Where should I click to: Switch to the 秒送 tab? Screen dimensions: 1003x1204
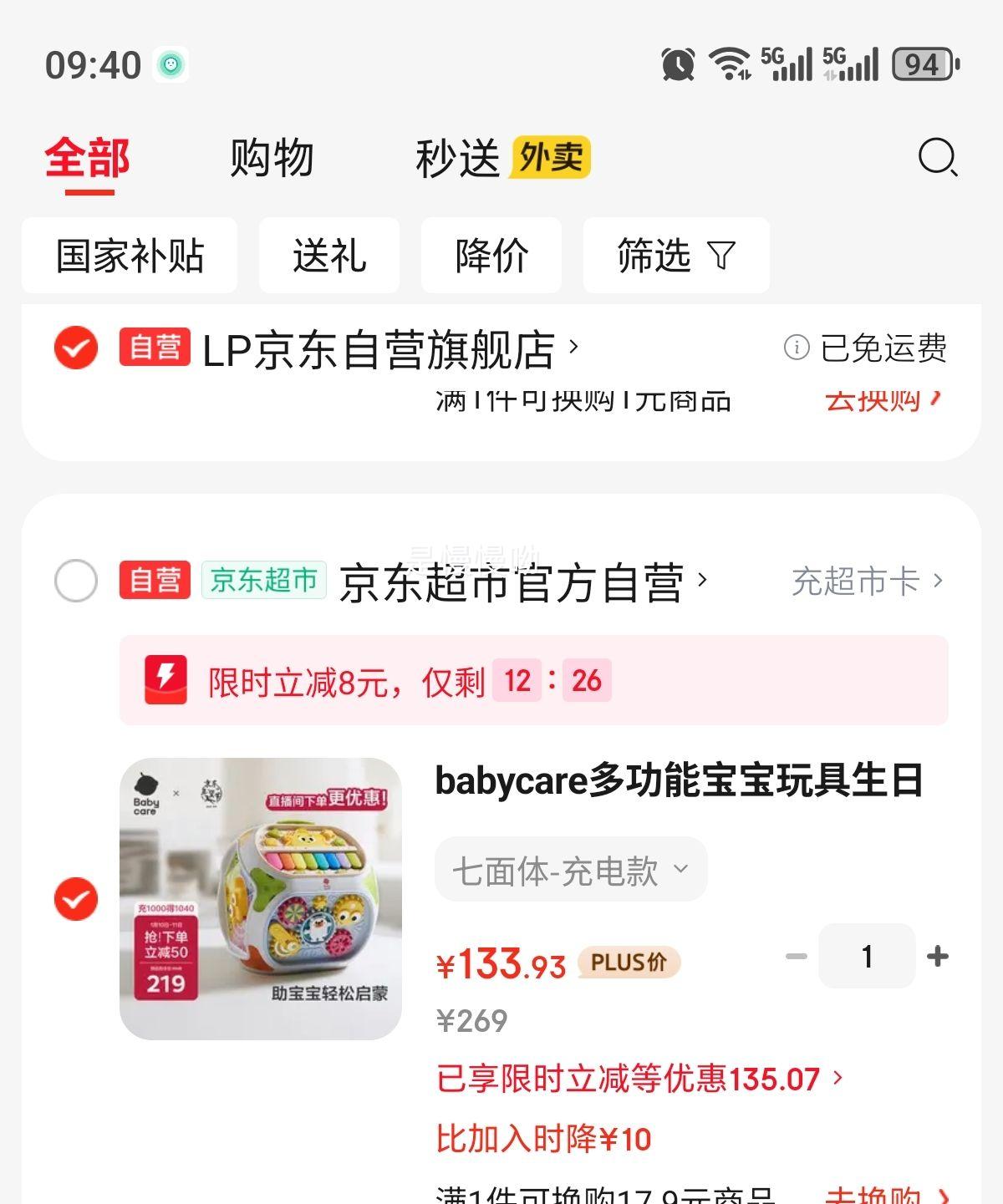coord(456,157)
